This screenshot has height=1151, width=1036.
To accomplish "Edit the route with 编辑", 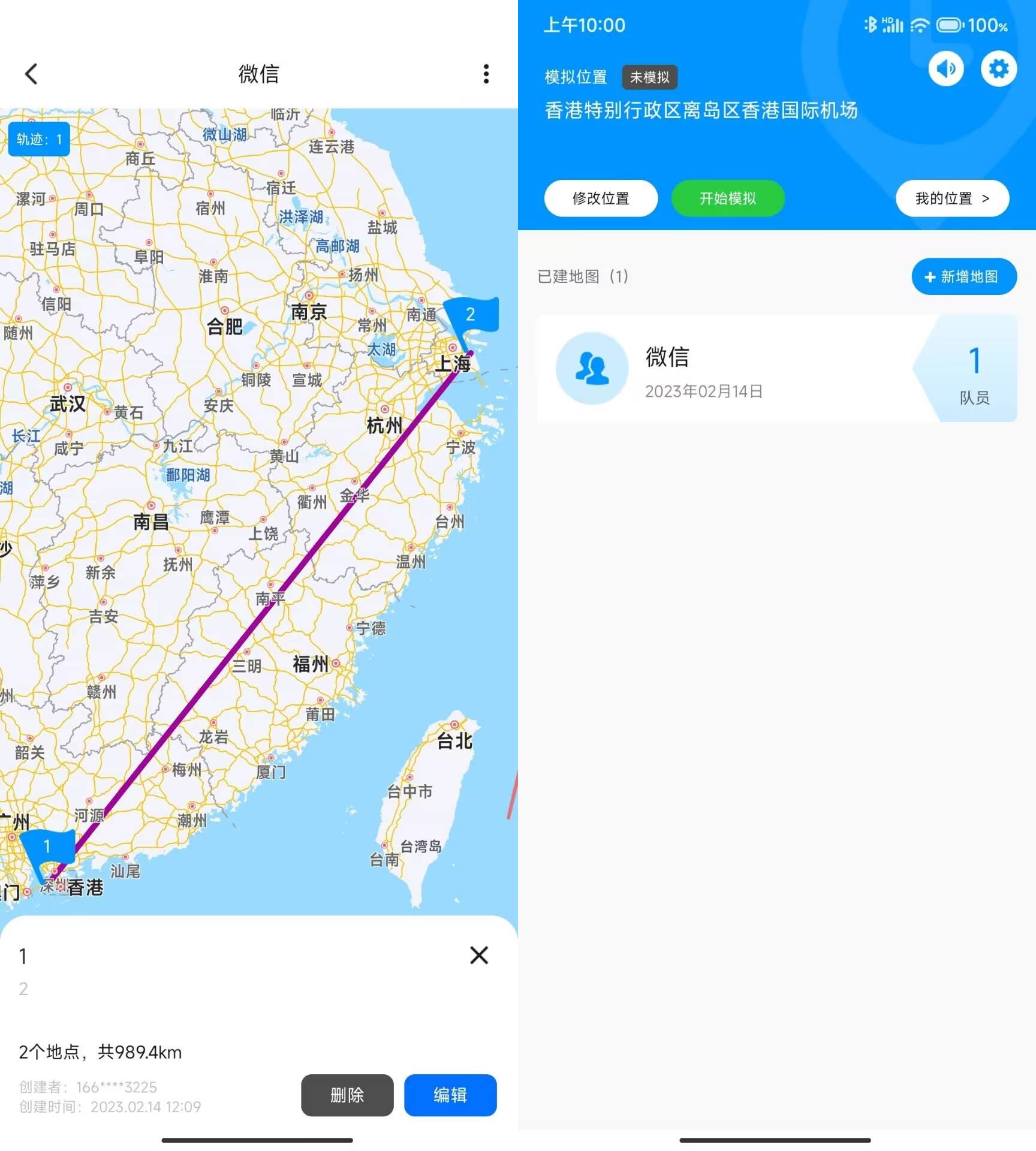I will tap(450, 1095).
